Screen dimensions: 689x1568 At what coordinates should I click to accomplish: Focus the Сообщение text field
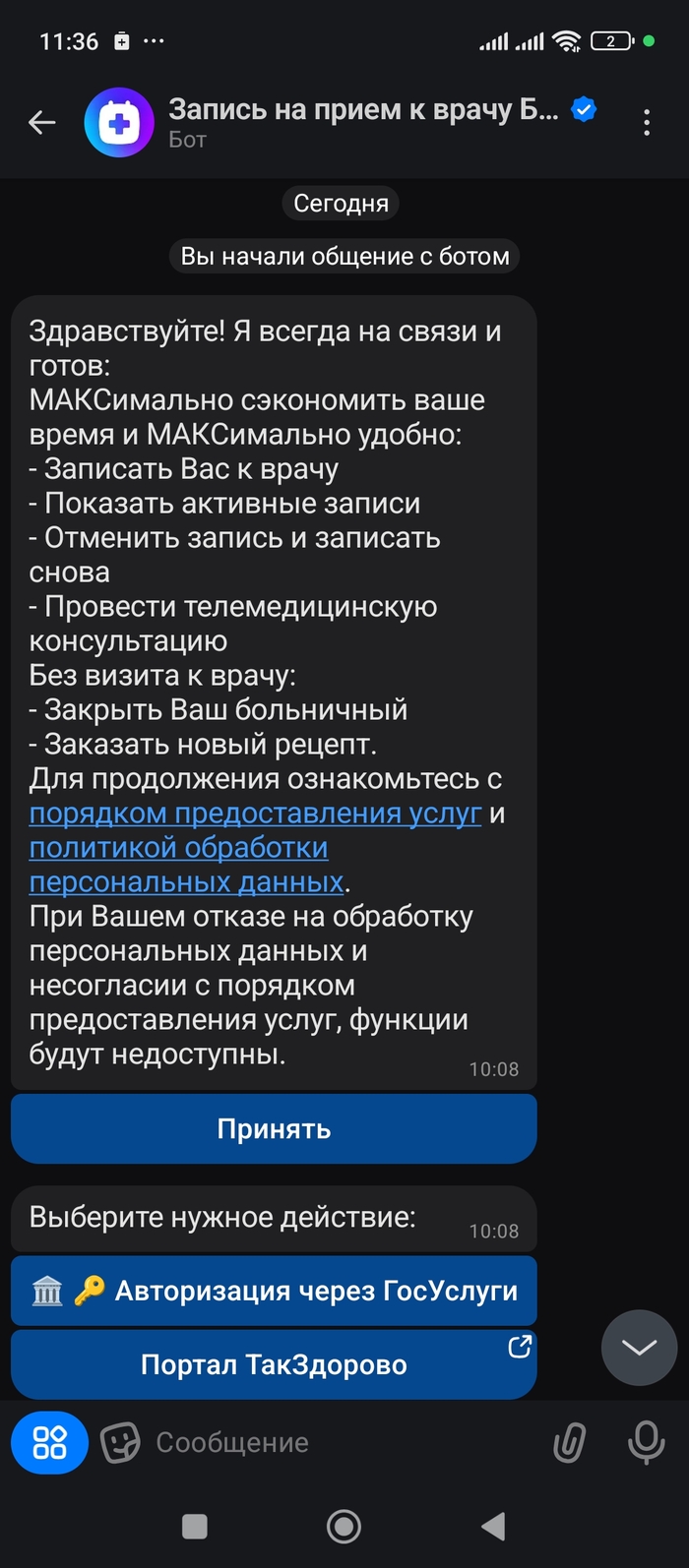(335, 1443)
